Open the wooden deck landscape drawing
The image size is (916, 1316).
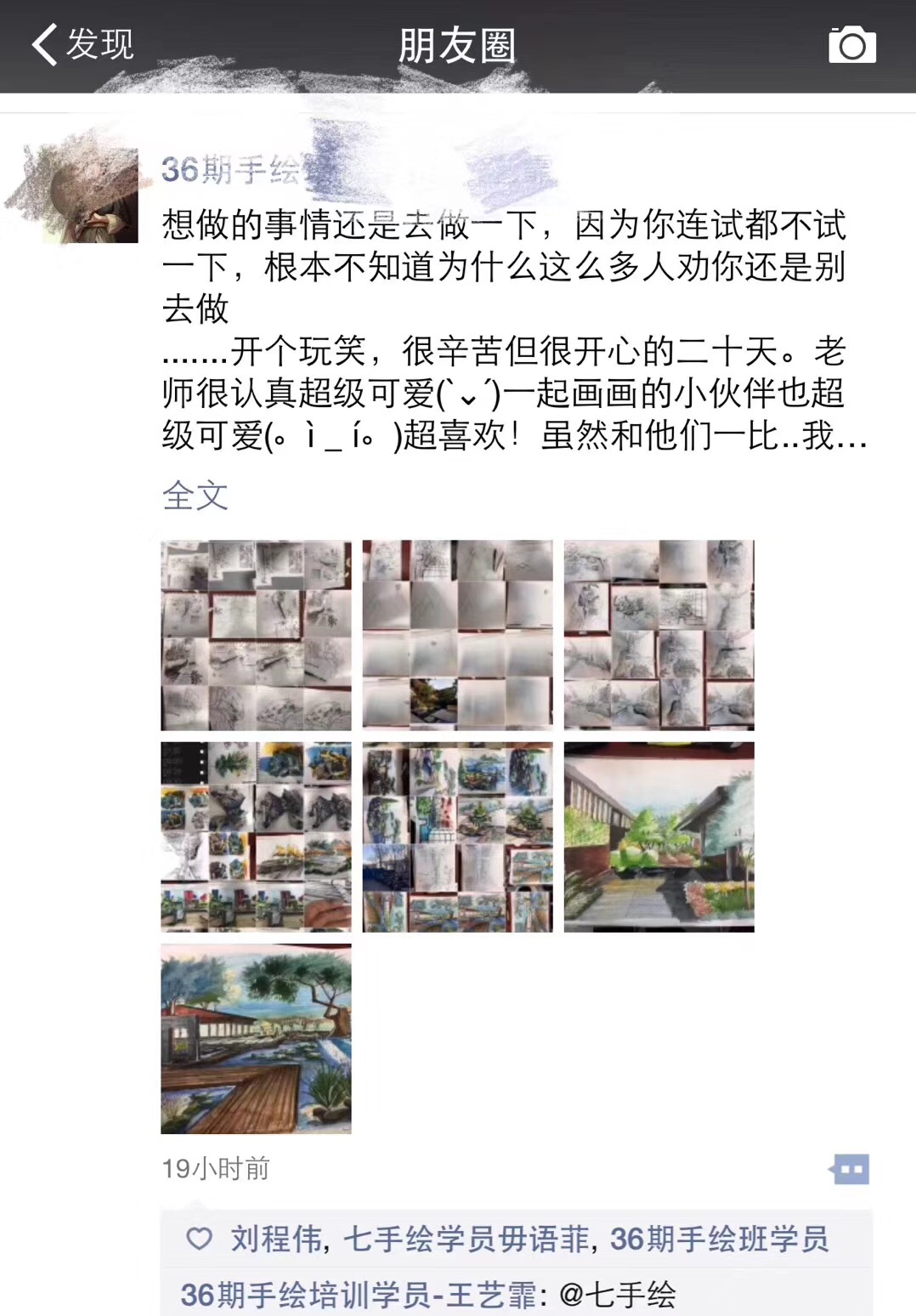(x=256, y=1038)
